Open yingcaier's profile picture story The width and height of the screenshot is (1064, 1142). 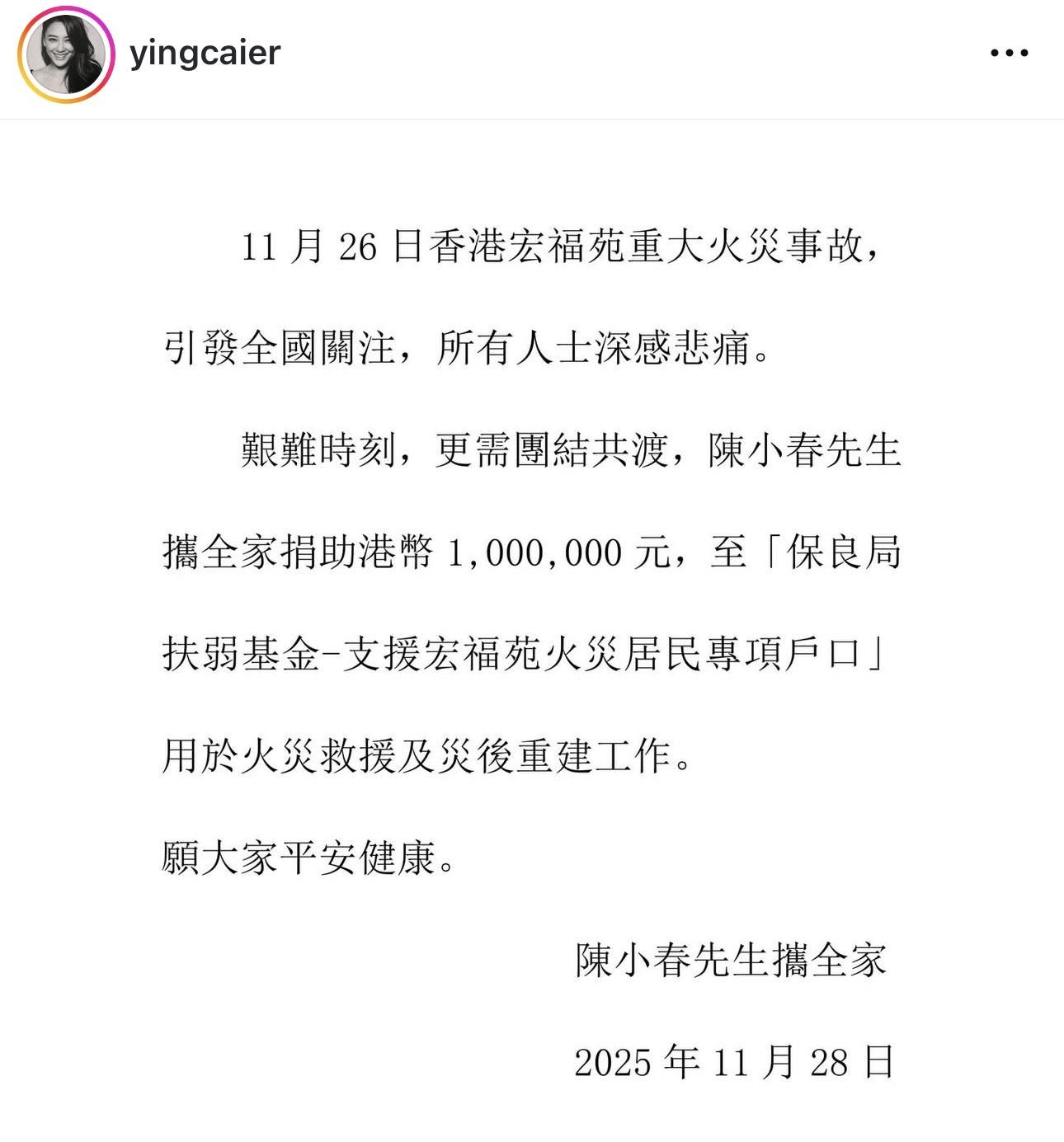66,54
